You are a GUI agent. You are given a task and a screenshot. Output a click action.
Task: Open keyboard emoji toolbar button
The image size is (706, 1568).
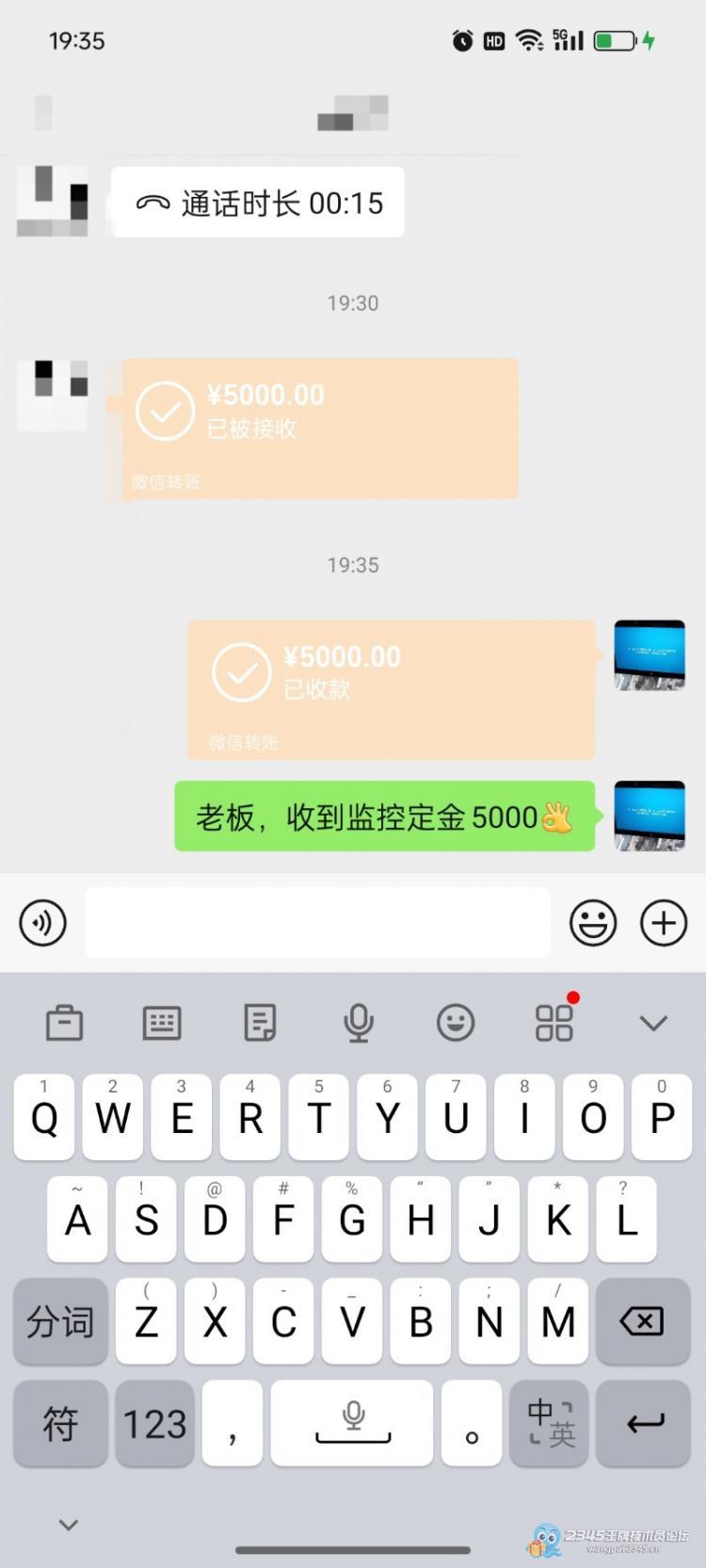456,1023
